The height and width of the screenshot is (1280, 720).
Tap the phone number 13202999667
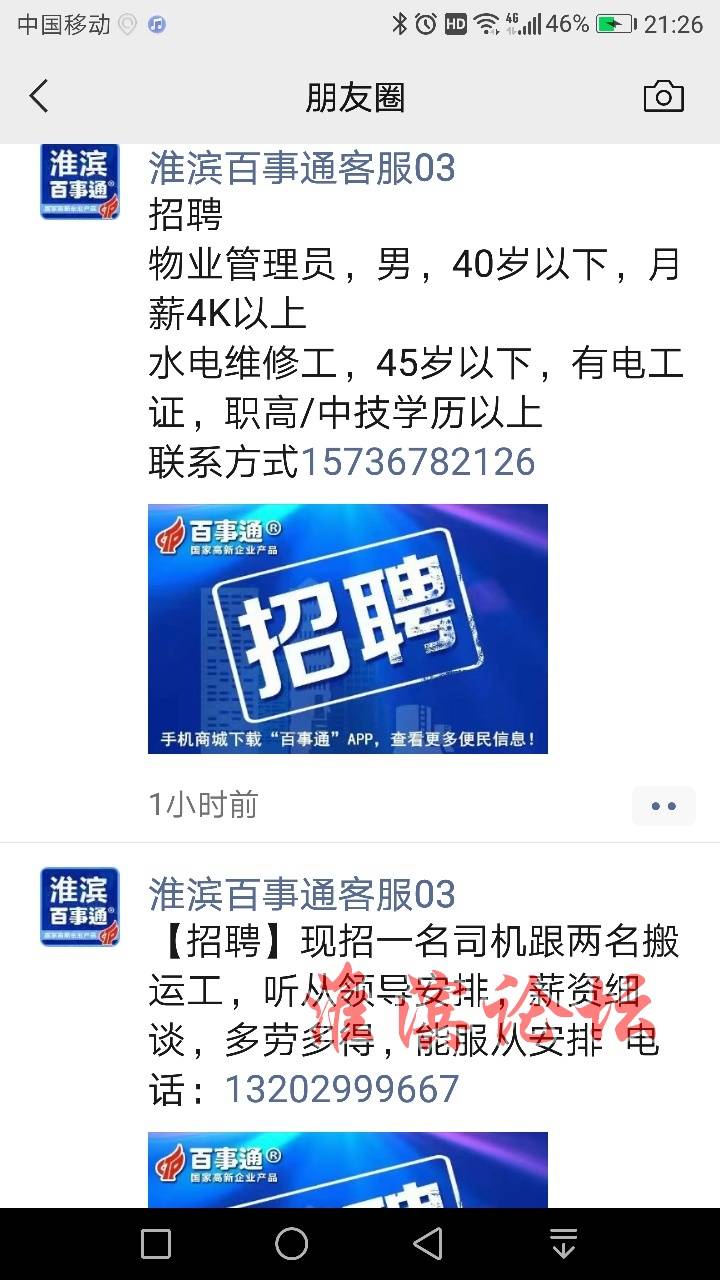click(x=341, y=1089)
